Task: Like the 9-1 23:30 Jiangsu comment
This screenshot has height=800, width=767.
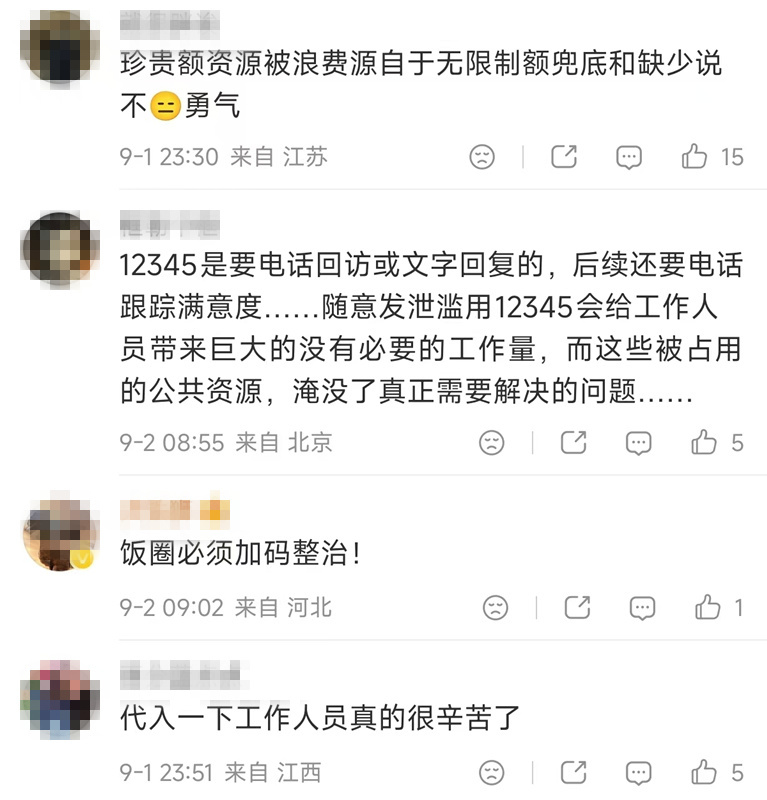Action: coord(695,156)
